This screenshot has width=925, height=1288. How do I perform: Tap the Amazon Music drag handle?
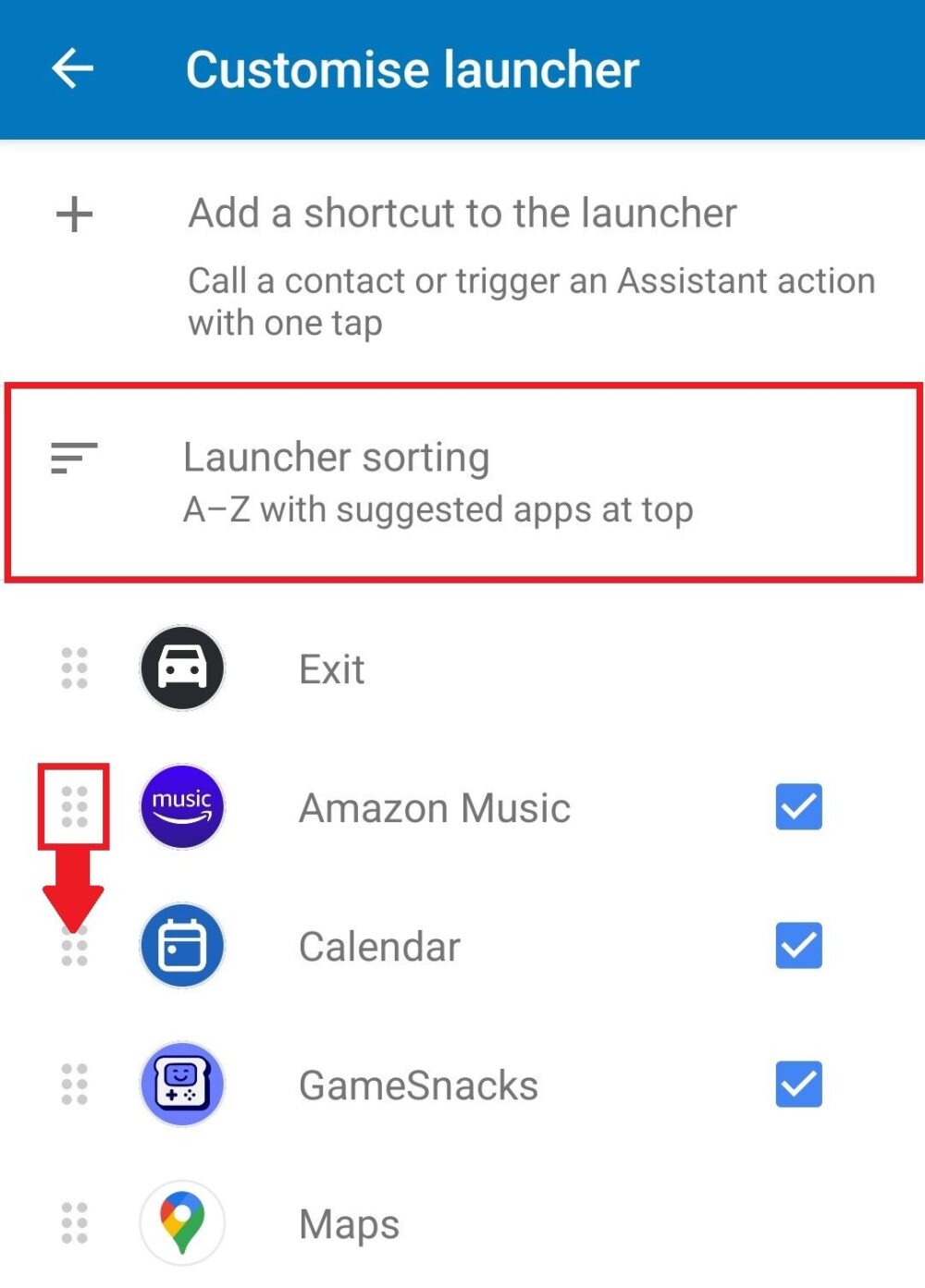(74, 806)
